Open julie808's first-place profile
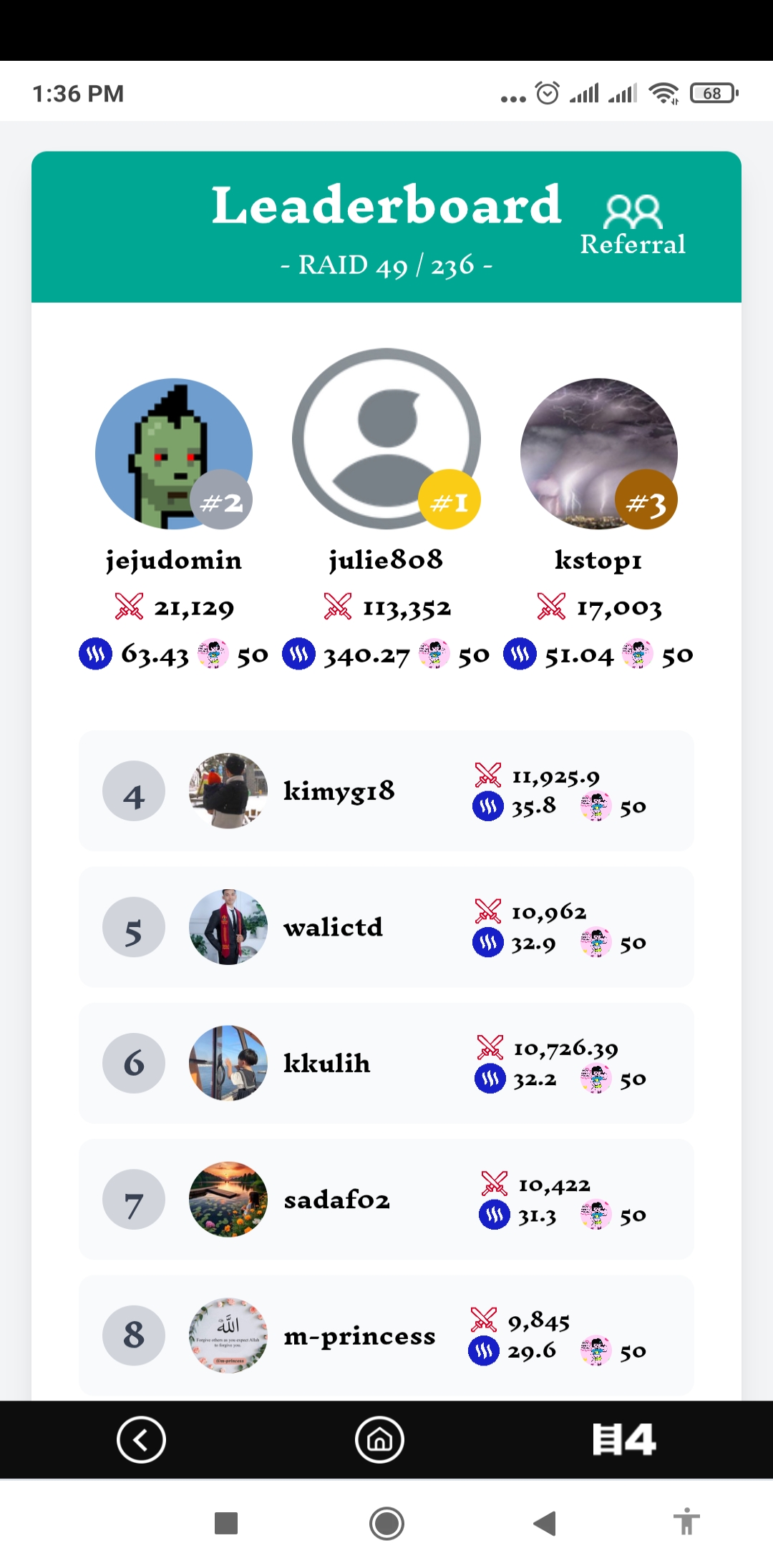This screenshot has width=773, height=1568. pos(386,438)
